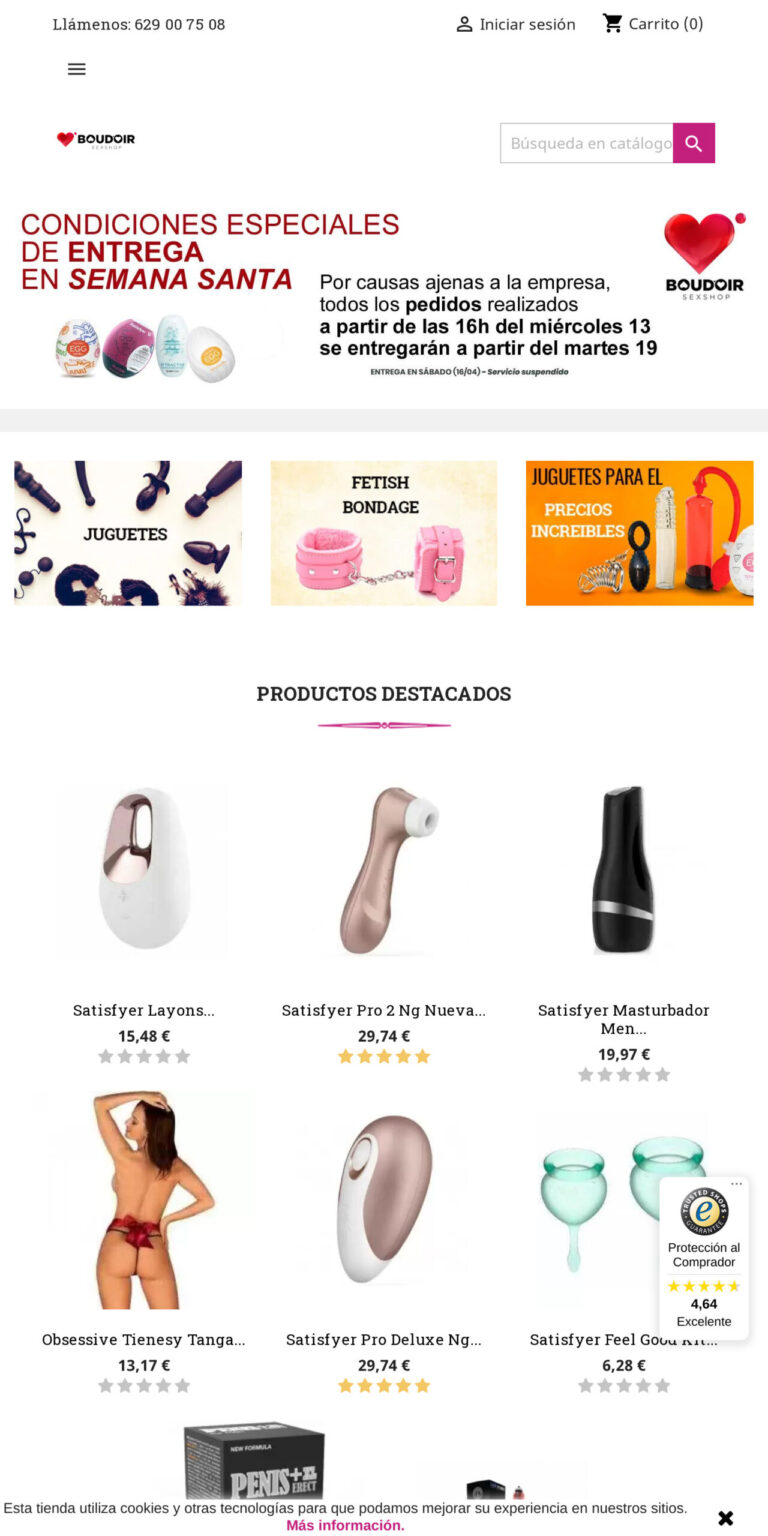Click the Boudoir Sexshop heart logo

click(96, 140)
